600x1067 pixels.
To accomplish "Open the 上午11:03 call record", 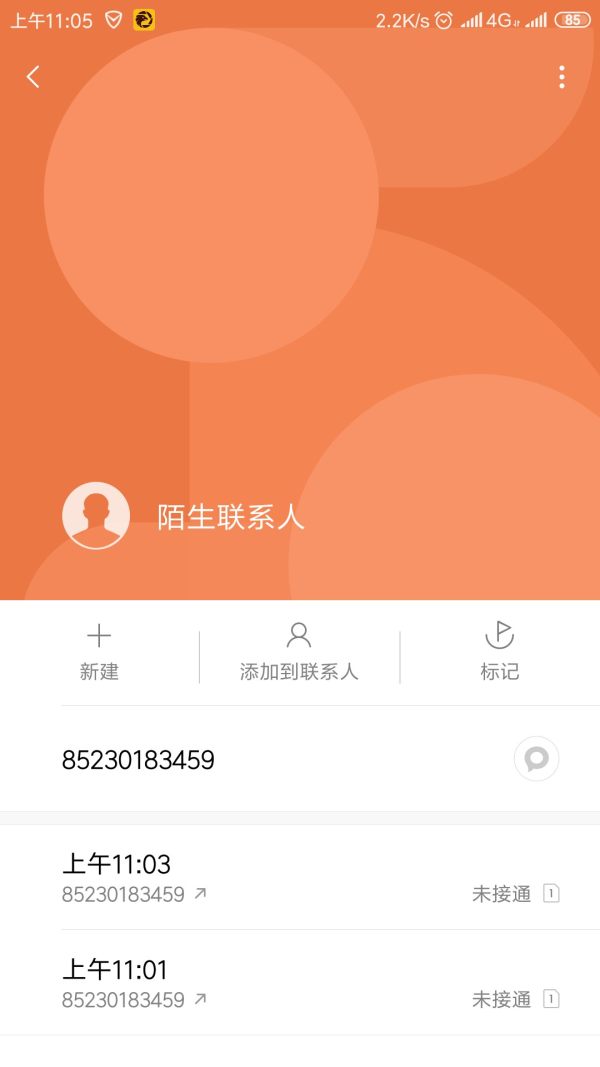I will click(300, 877).
